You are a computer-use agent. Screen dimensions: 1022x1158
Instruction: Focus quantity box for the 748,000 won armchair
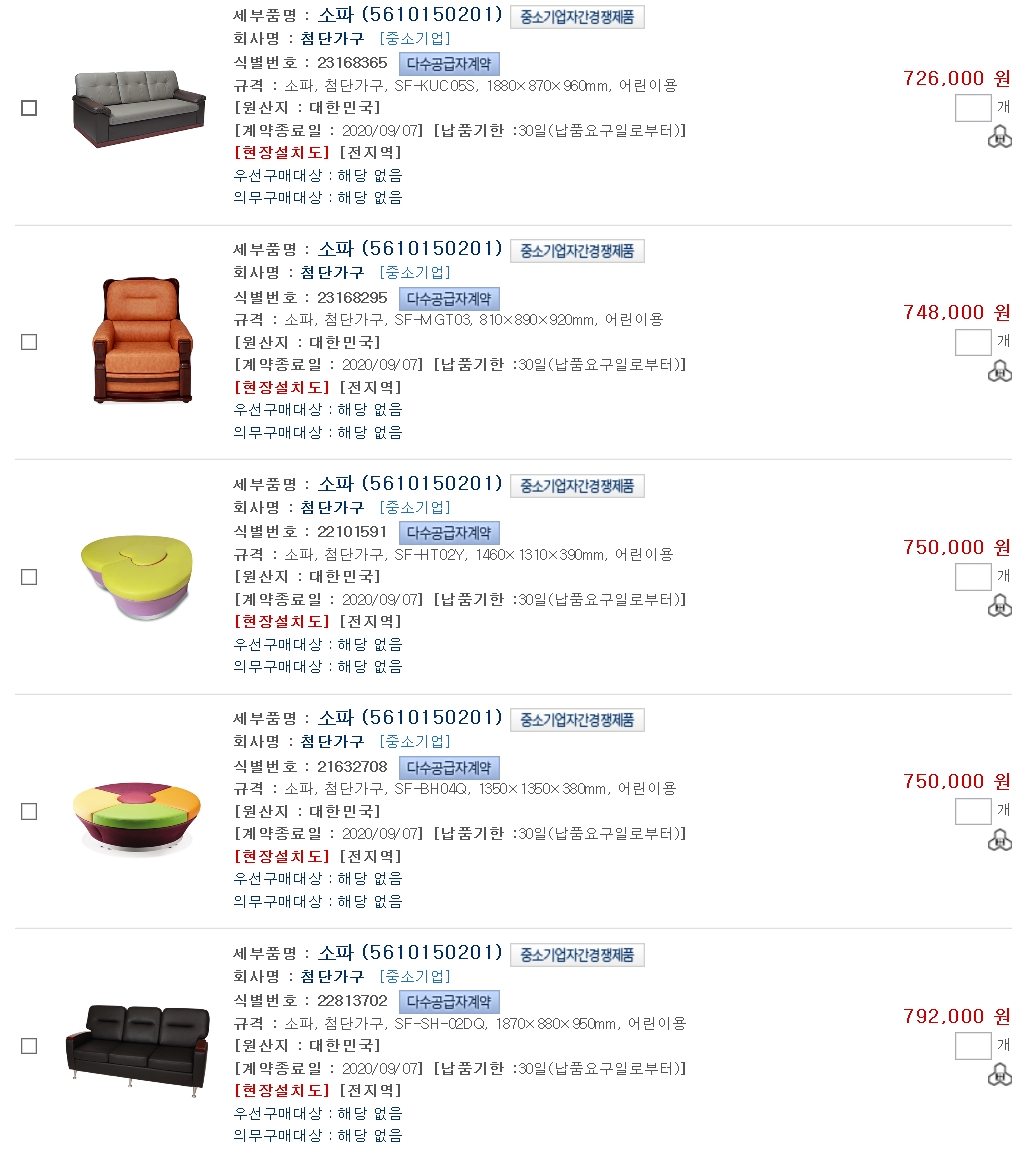972,342
